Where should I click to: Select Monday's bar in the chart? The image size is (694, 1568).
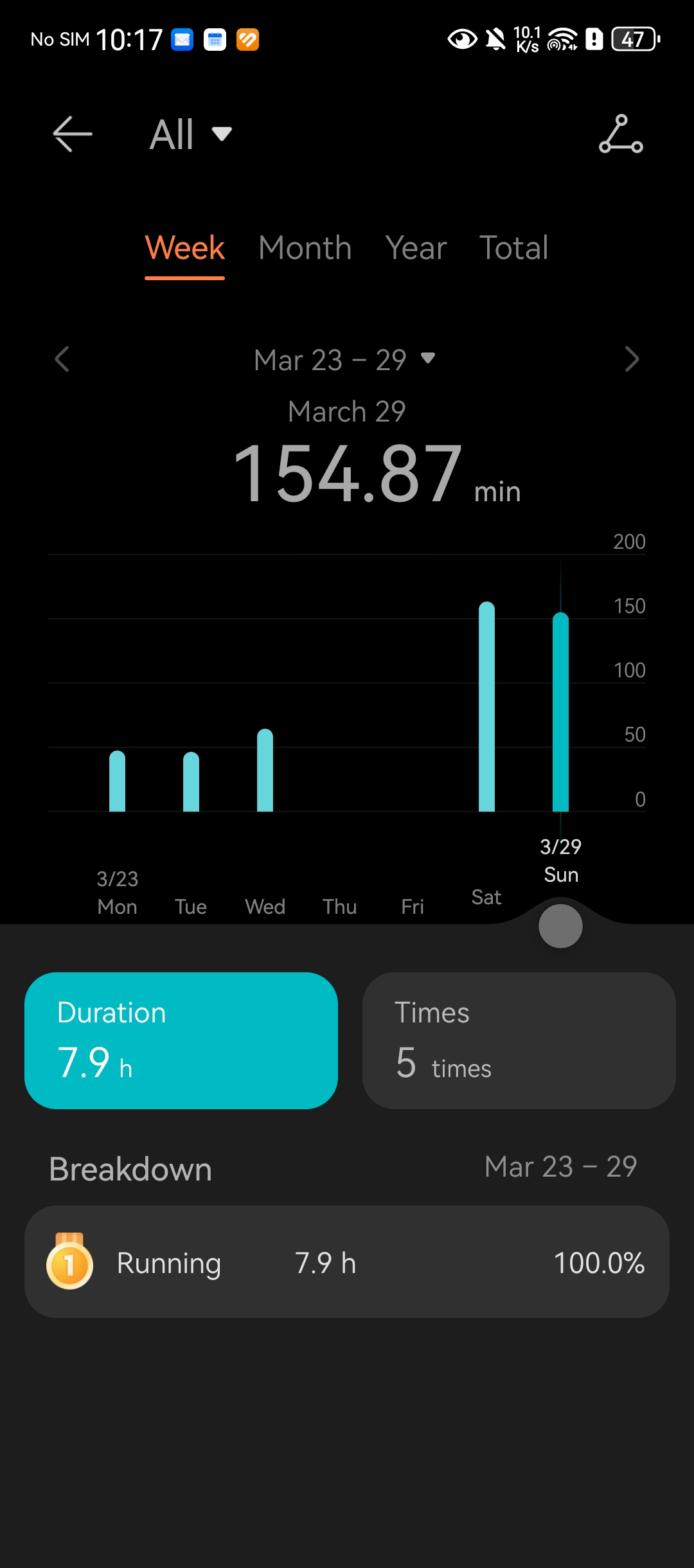[117, 781]
